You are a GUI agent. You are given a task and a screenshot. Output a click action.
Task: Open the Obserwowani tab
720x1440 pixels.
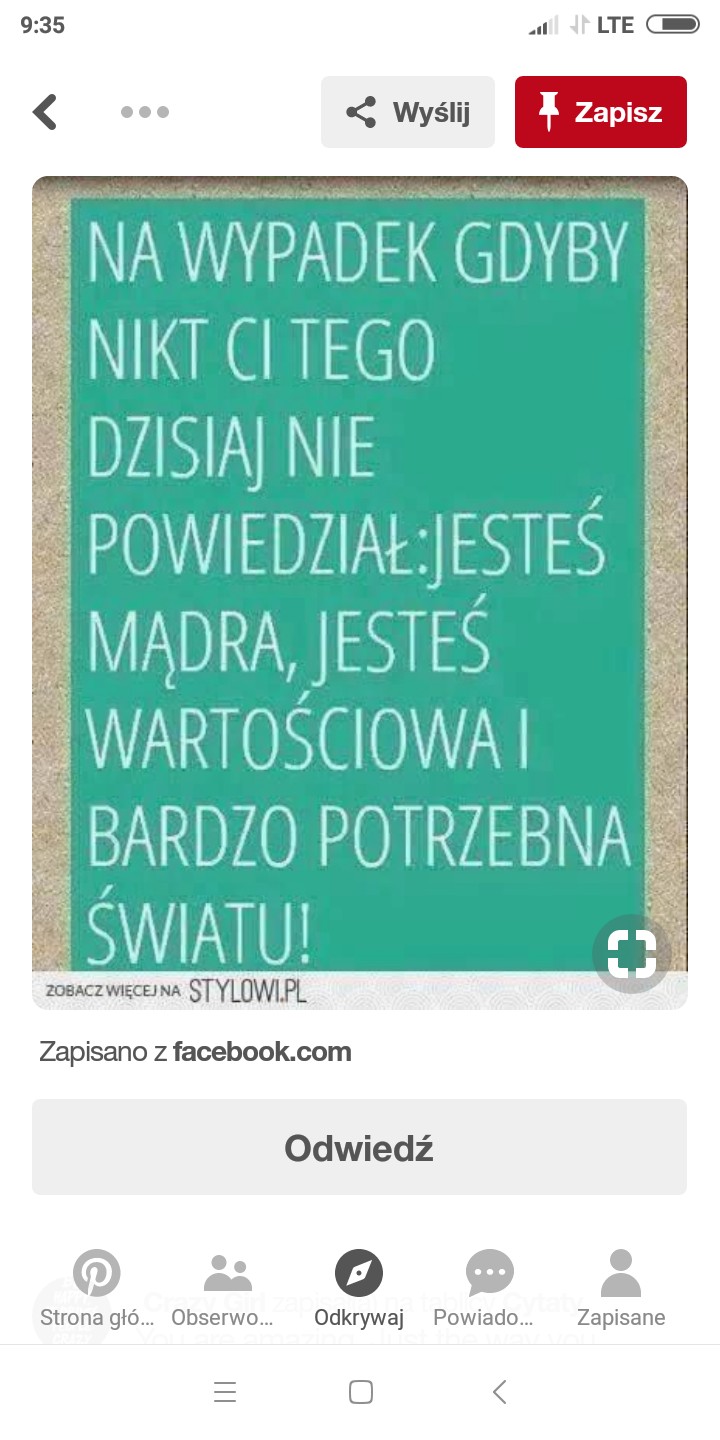point(228,1289)
